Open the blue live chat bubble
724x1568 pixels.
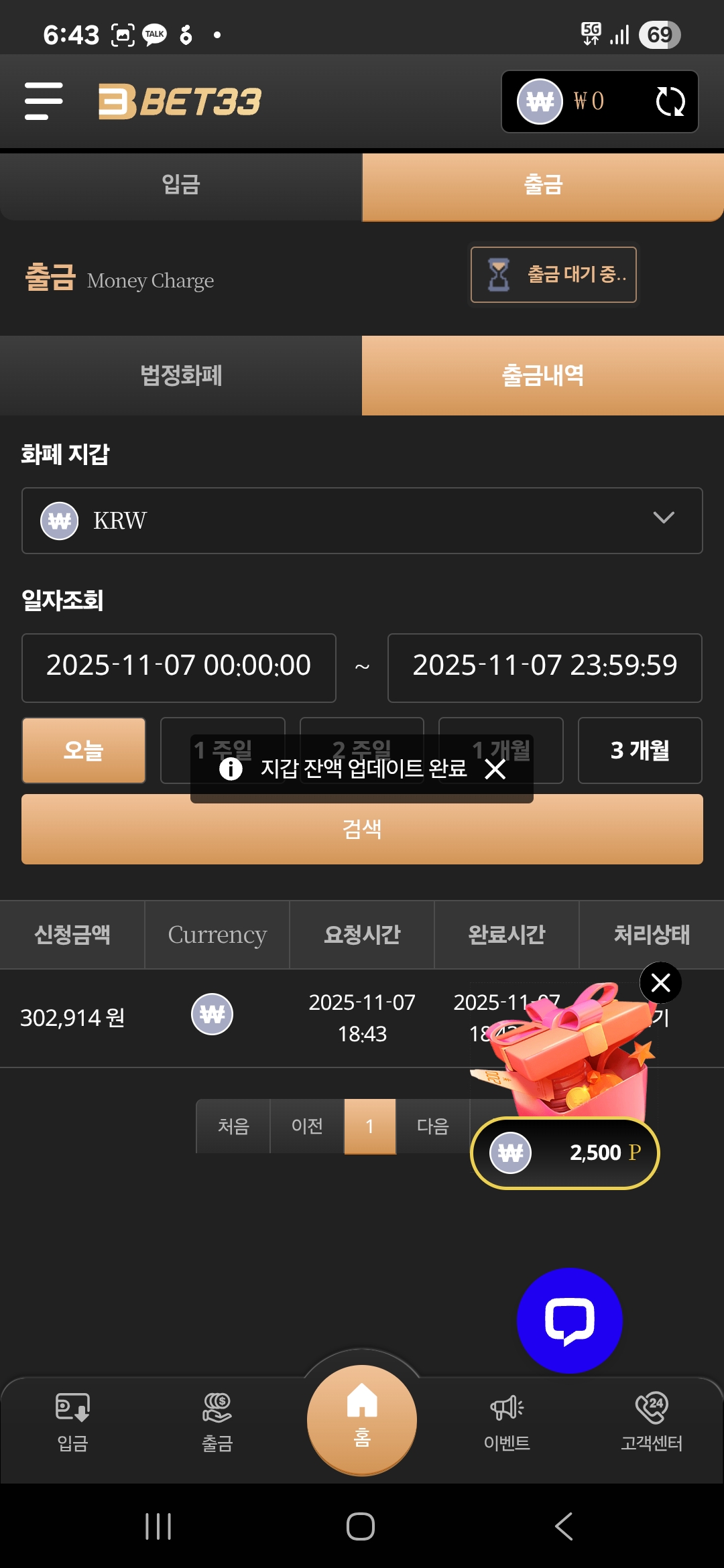[x=569, y=1320]
